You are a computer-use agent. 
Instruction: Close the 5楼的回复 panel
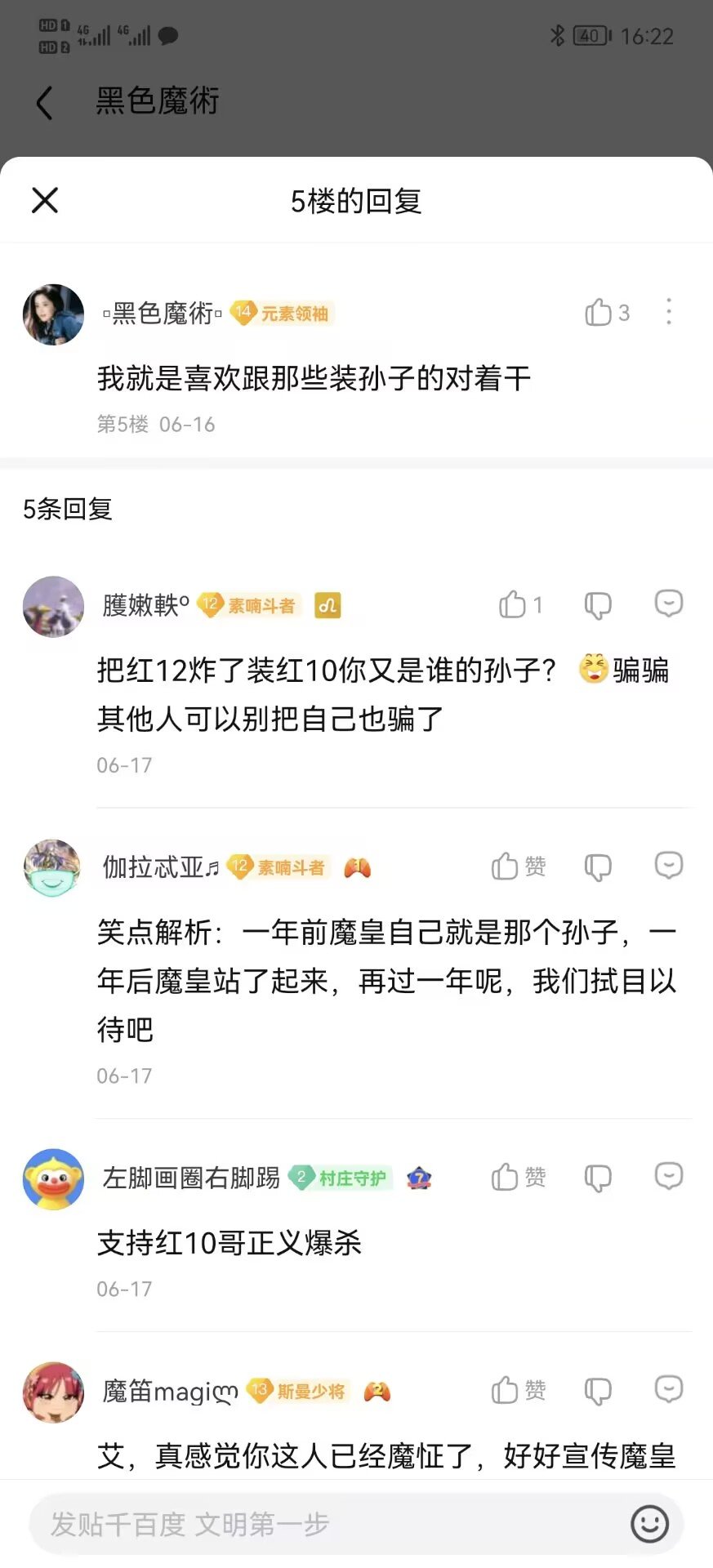click(x=44, y=200)
